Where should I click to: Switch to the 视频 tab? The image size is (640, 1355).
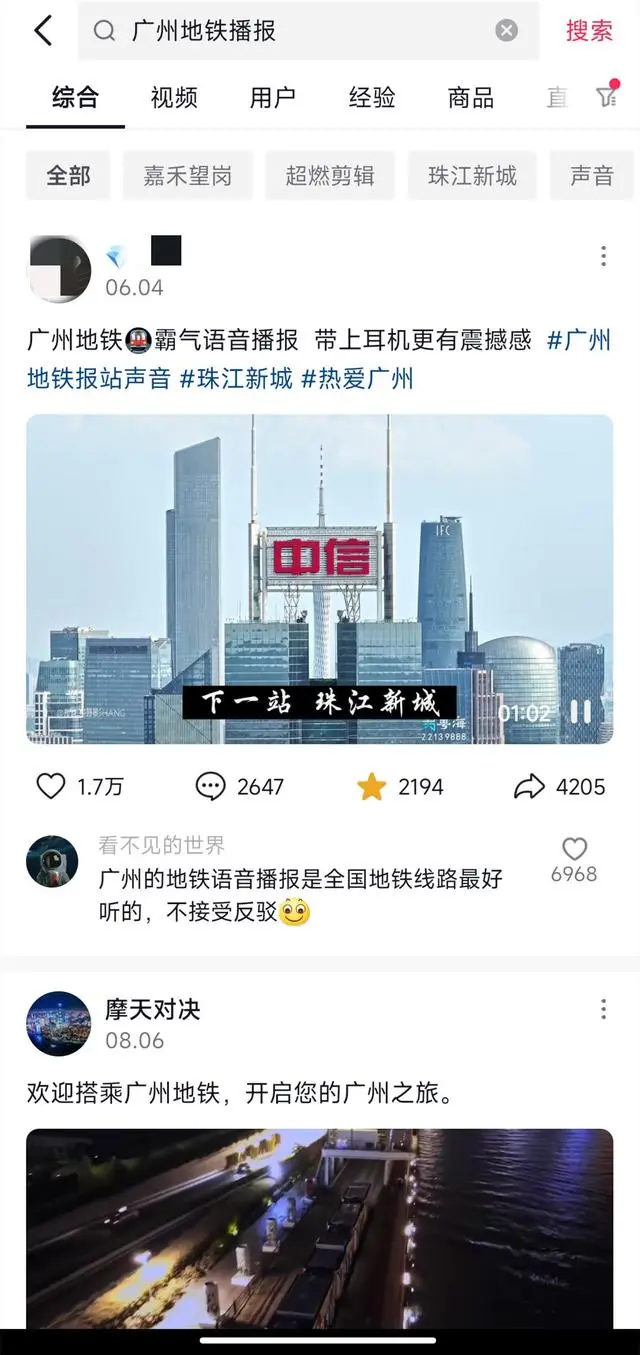point(174,97)
